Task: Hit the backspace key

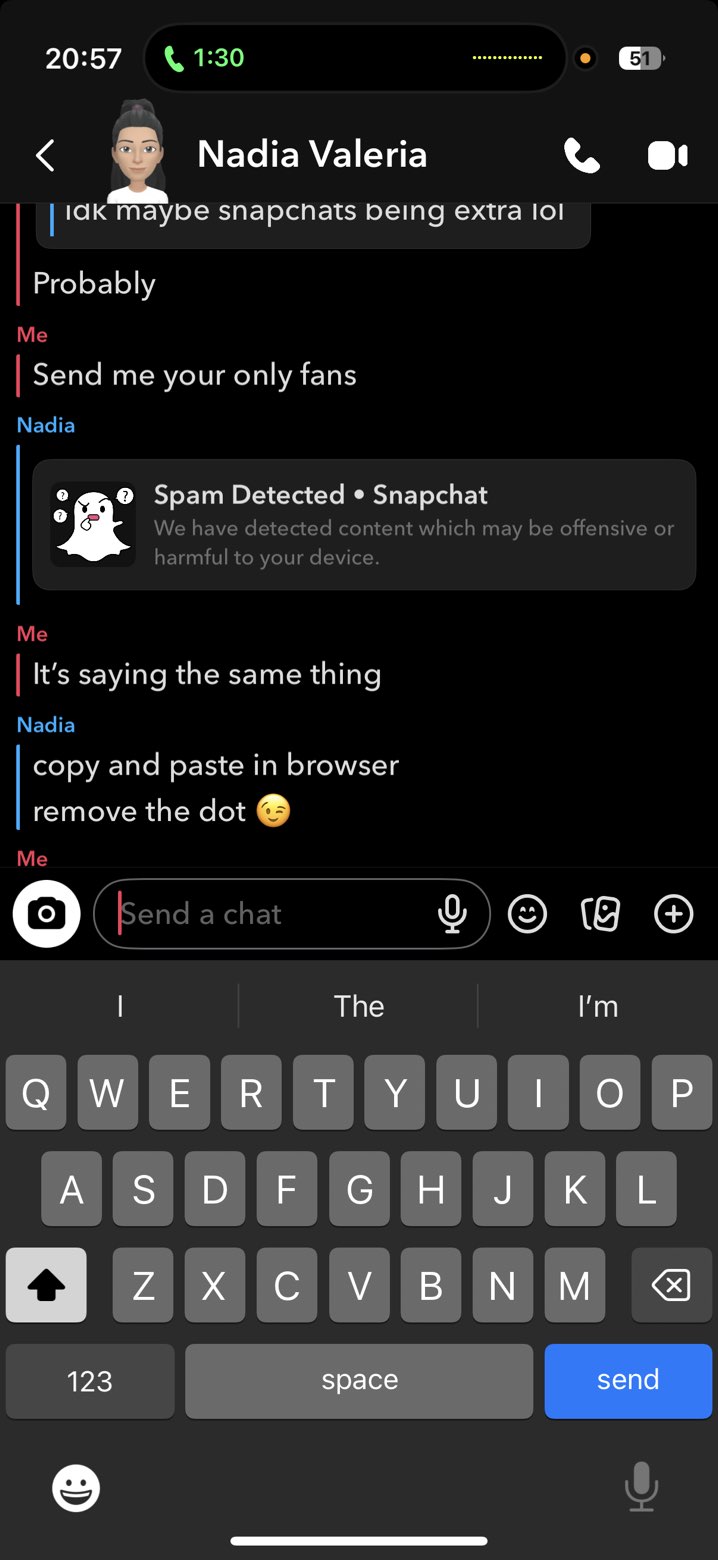Action: [x=670, y=1285]
